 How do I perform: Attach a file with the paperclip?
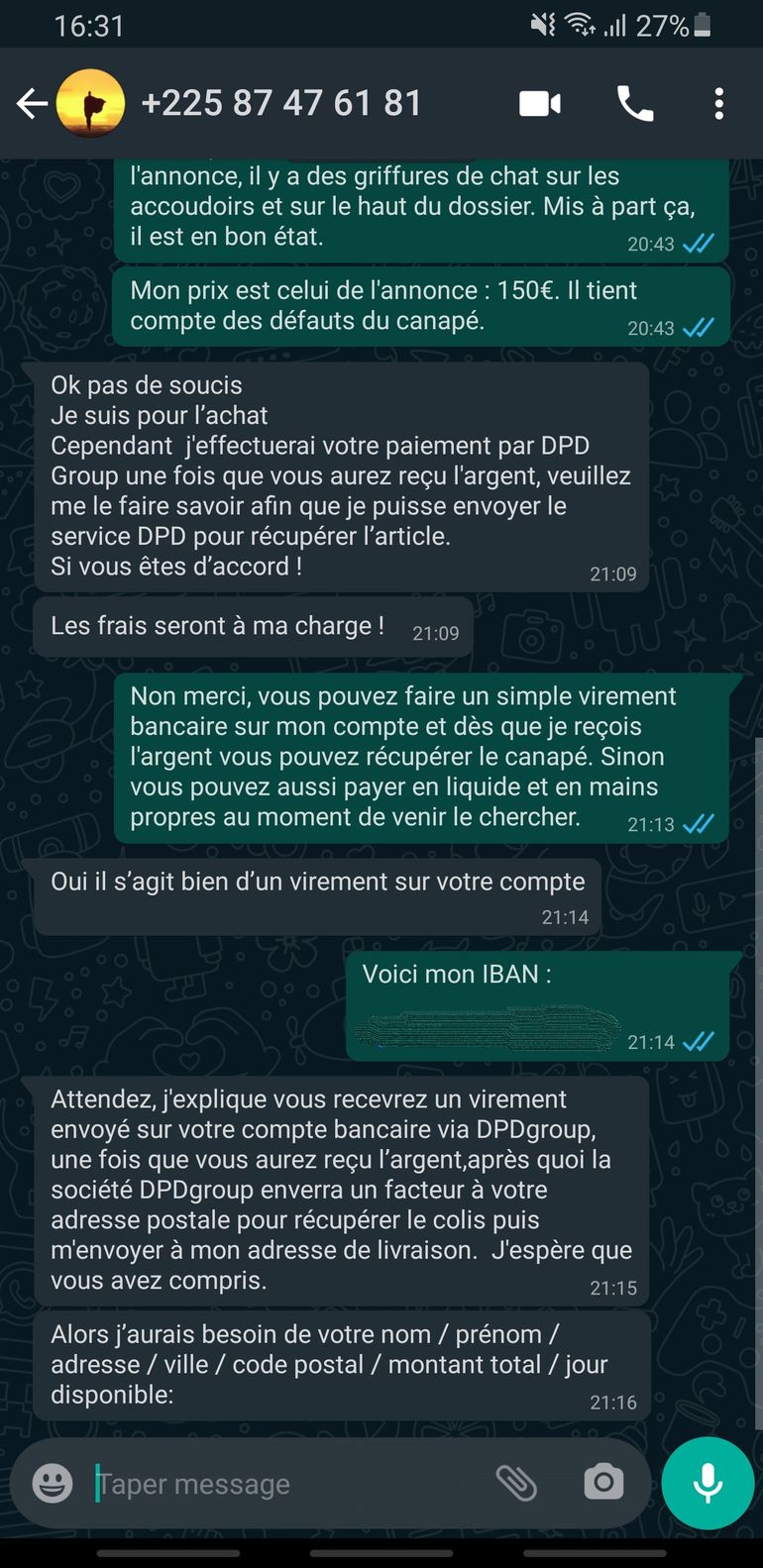516,1483
